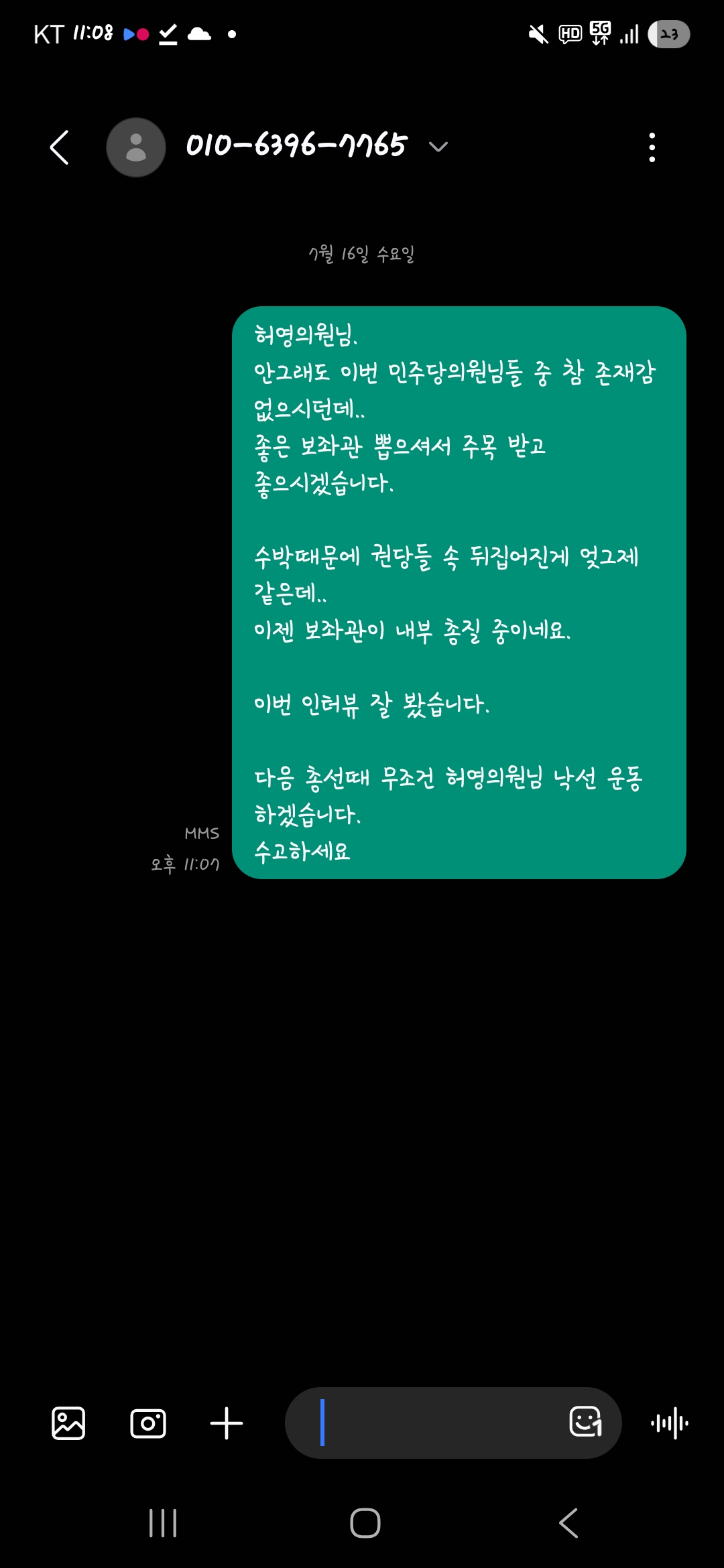Focus the message text field
Viewport: 724px width, 1568px height.
pyautogui.click(x=436, y=1423)
